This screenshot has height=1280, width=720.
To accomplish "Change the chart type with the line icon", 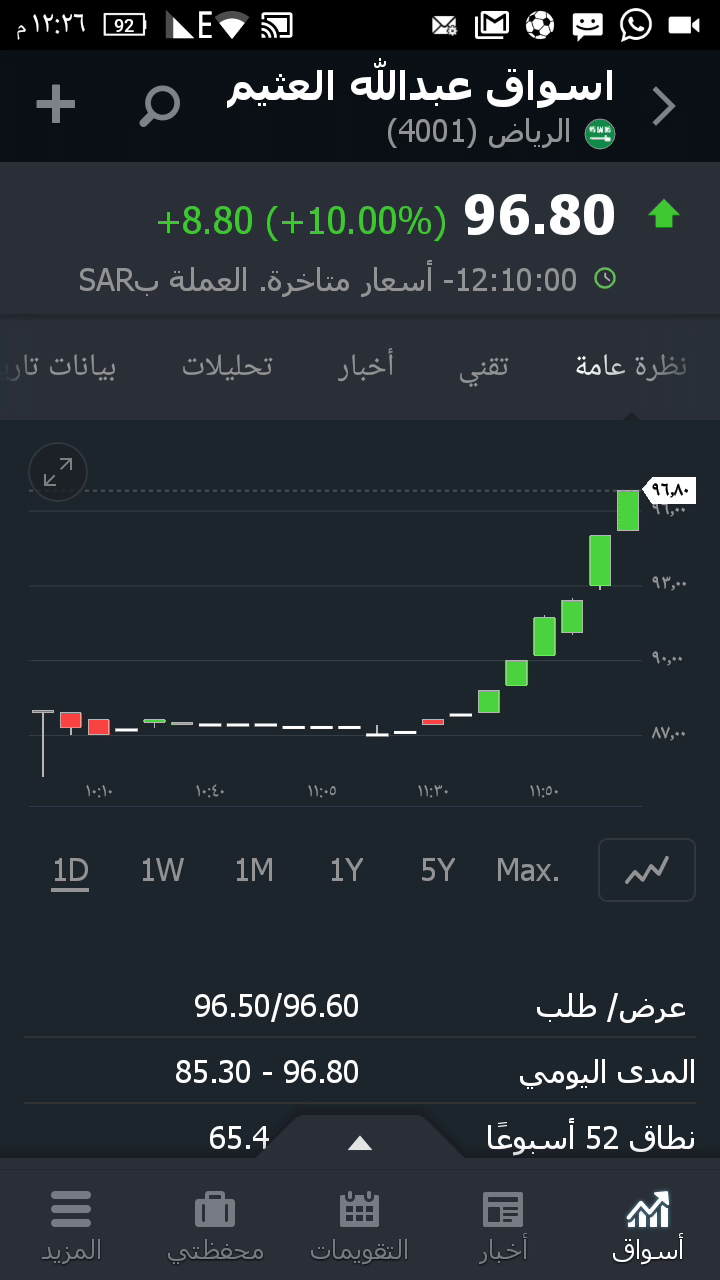I will (646, 871).
